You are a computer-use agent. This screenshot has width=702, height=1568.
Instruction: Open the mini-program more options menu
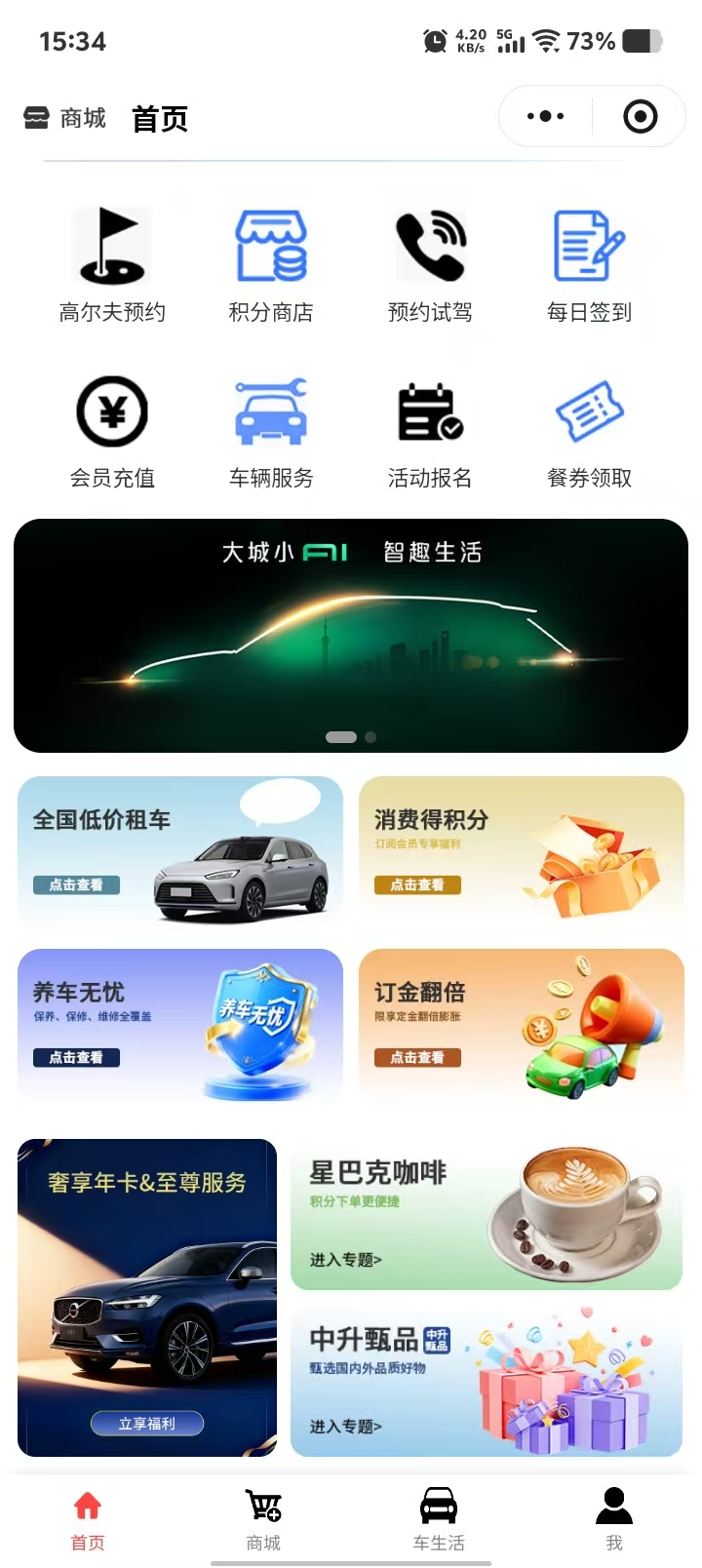(x=545, y=117)
